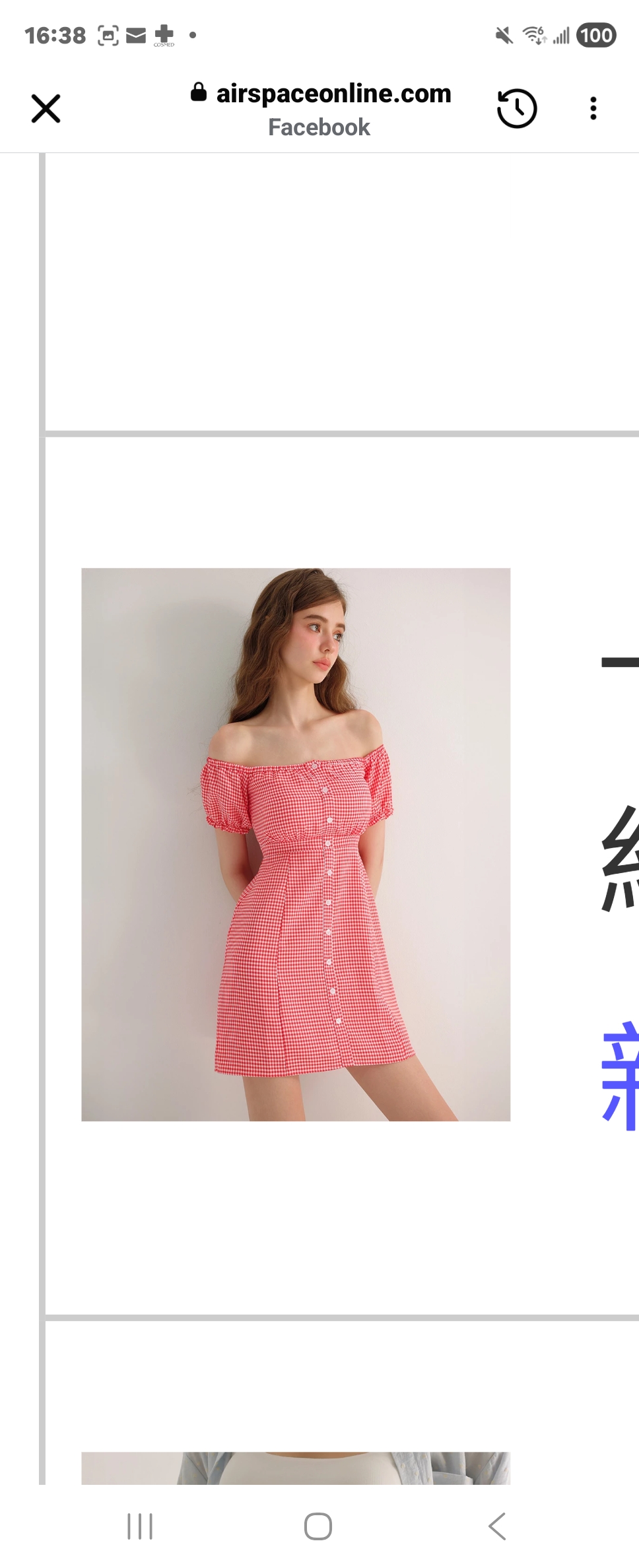Viewport: 639px width, 1568px height.
Task: Open the browsing history clock icon
Action: coord(517,108)
